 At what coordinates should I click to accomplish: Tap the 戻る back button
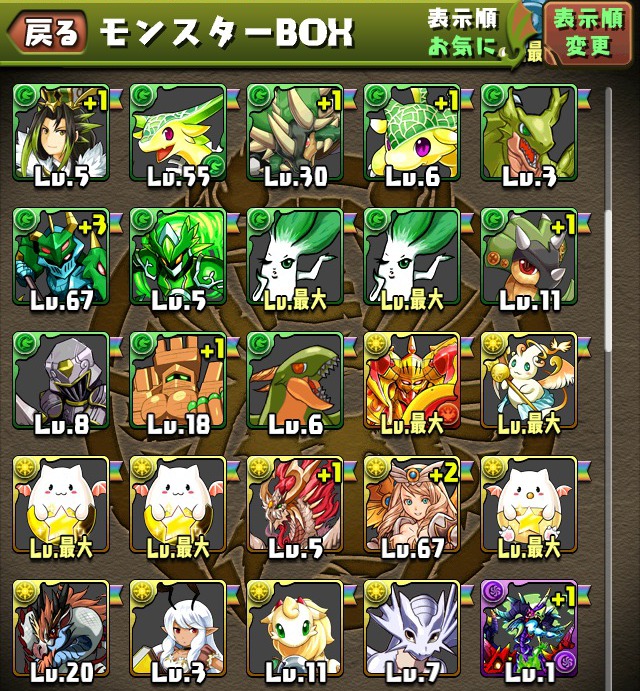(x=47, y=34)
